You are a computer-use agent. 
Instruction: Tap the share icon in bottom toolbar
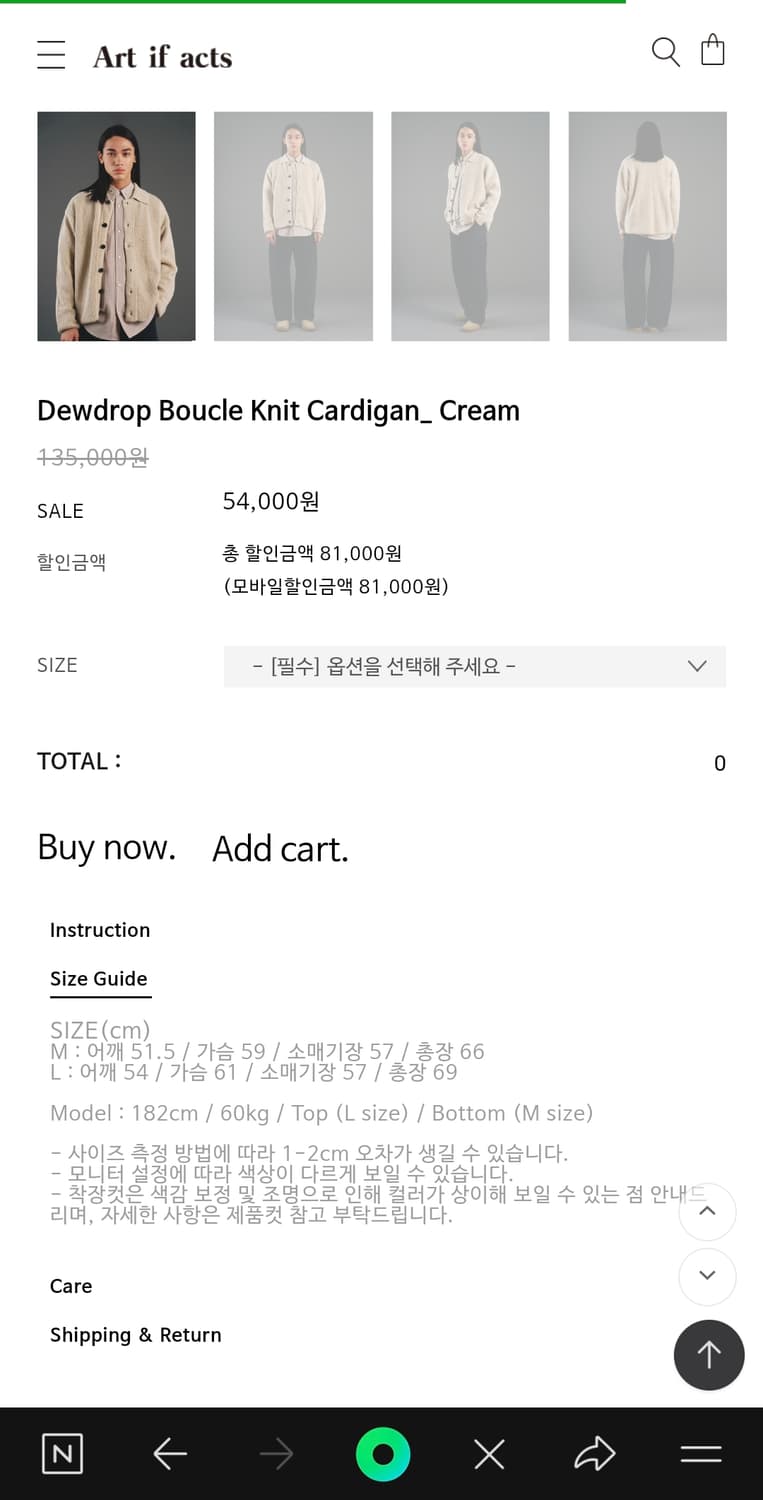[594, 1454]
